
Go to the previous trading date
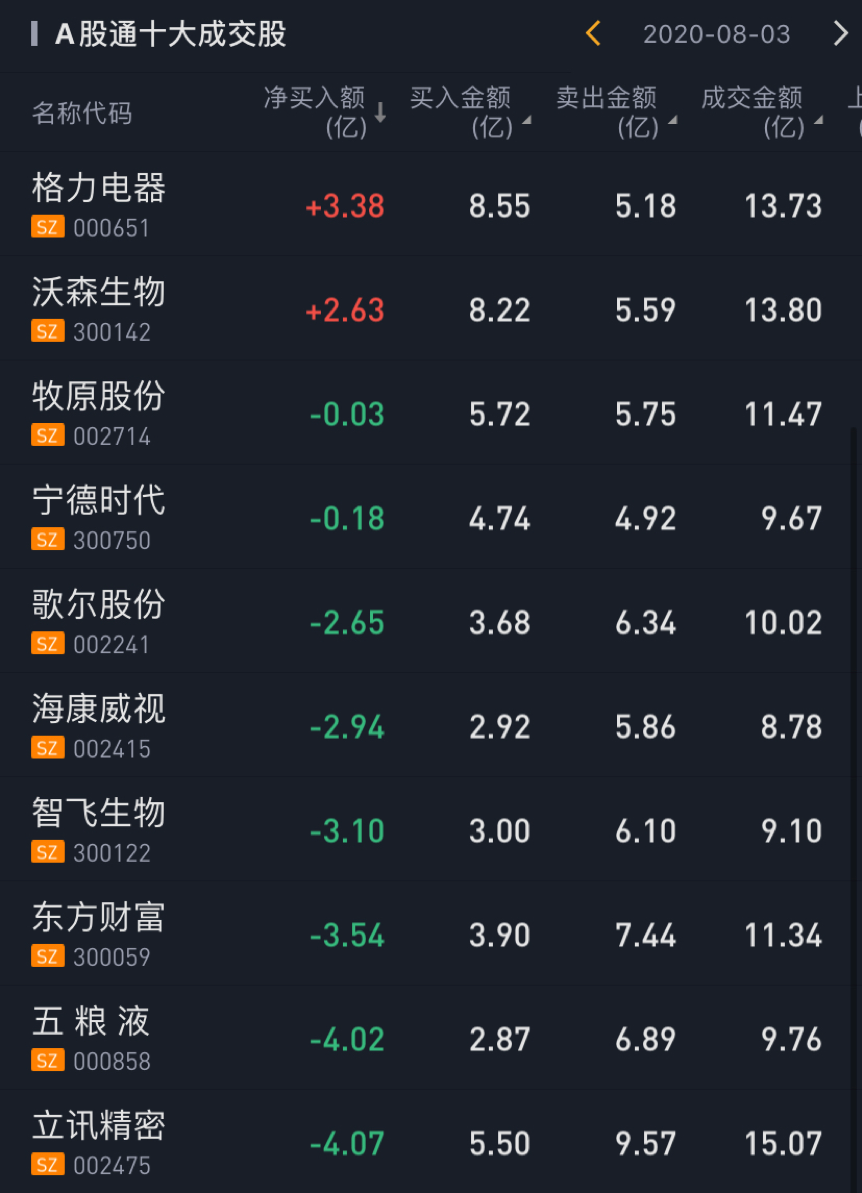[593, 34]
